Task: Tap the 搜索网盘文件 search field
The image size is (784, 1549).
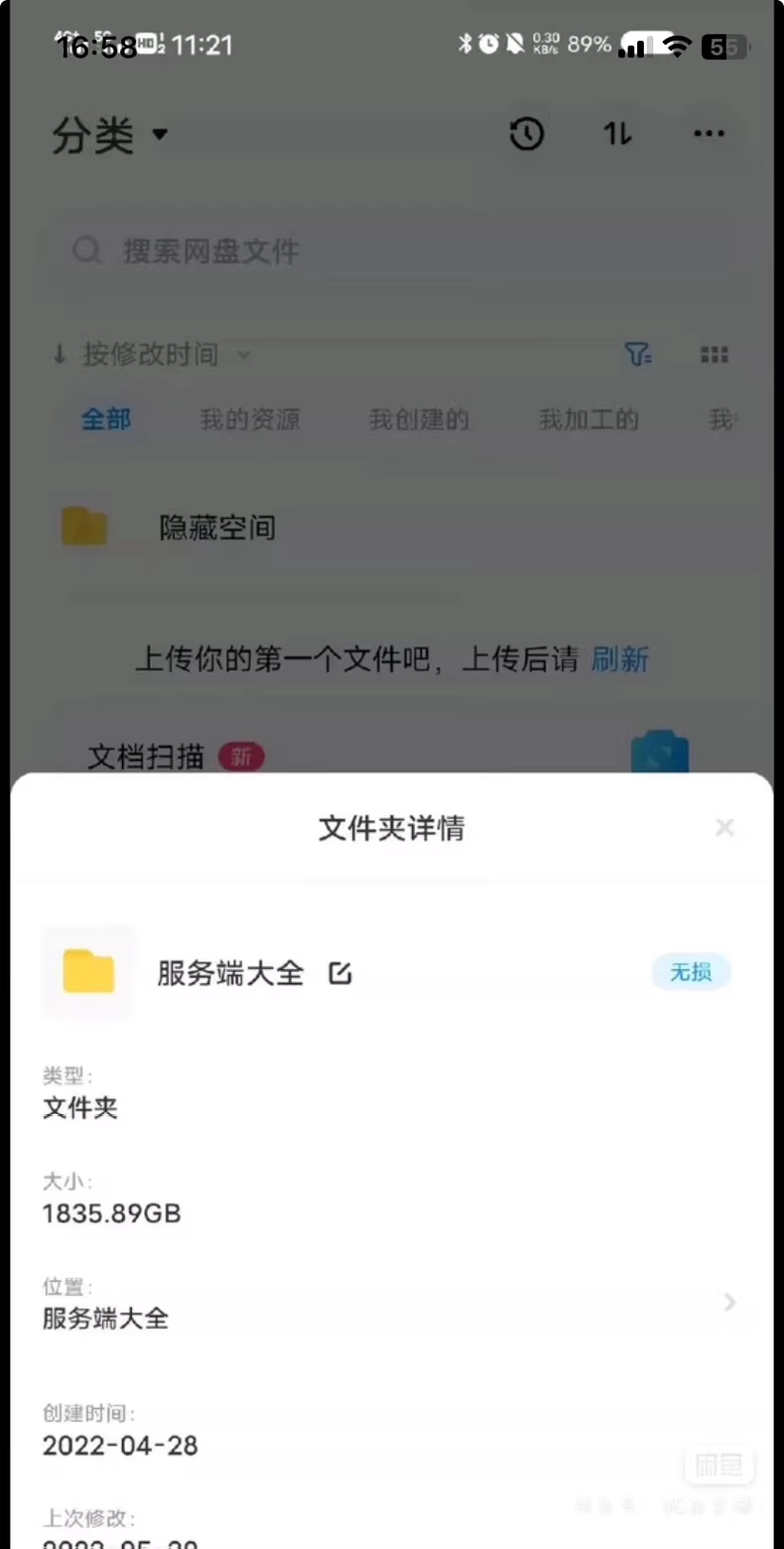Action: coord(210,250)
